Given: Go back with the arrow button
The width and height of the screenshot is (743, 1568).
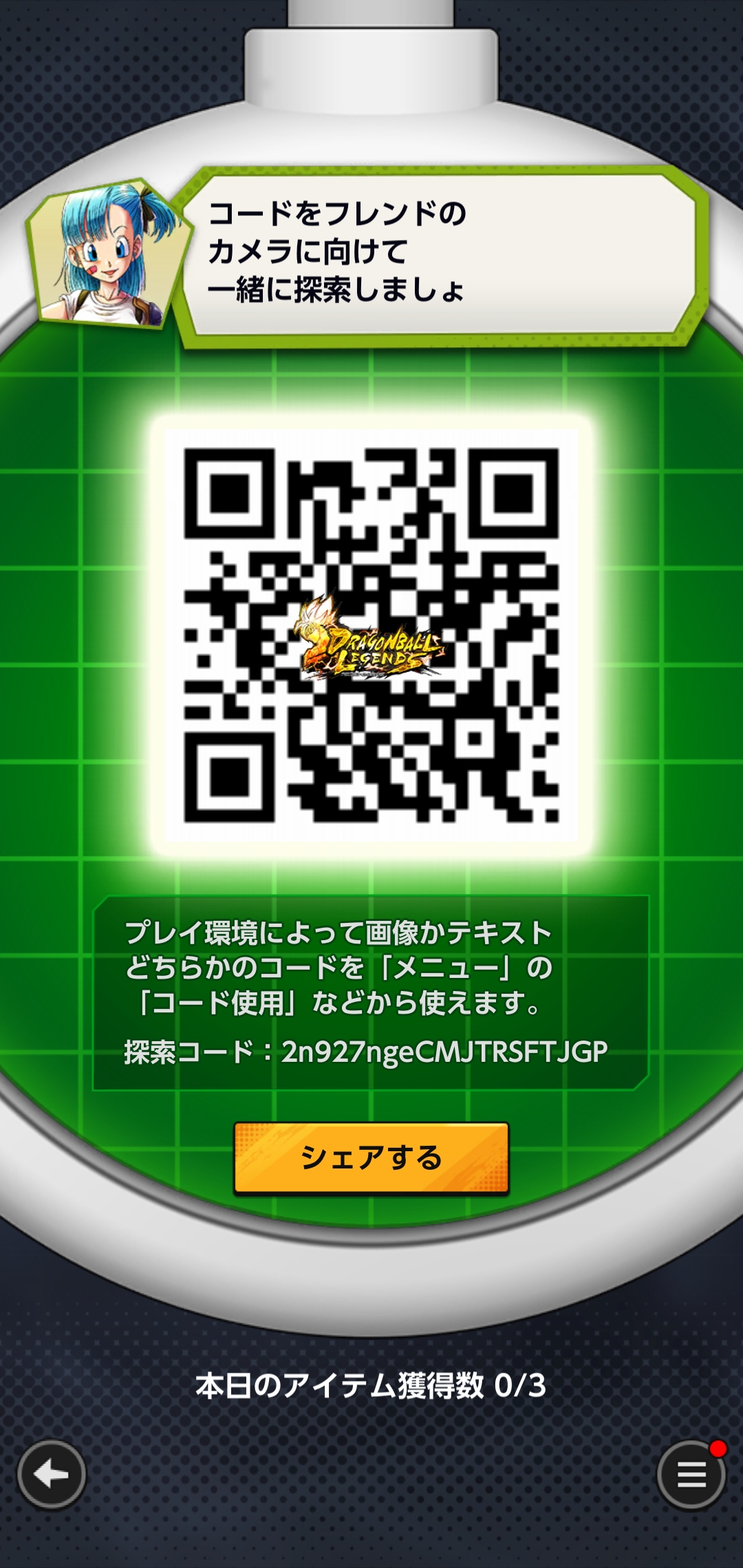Looking at the screenshot, I should click(52, 1474).
